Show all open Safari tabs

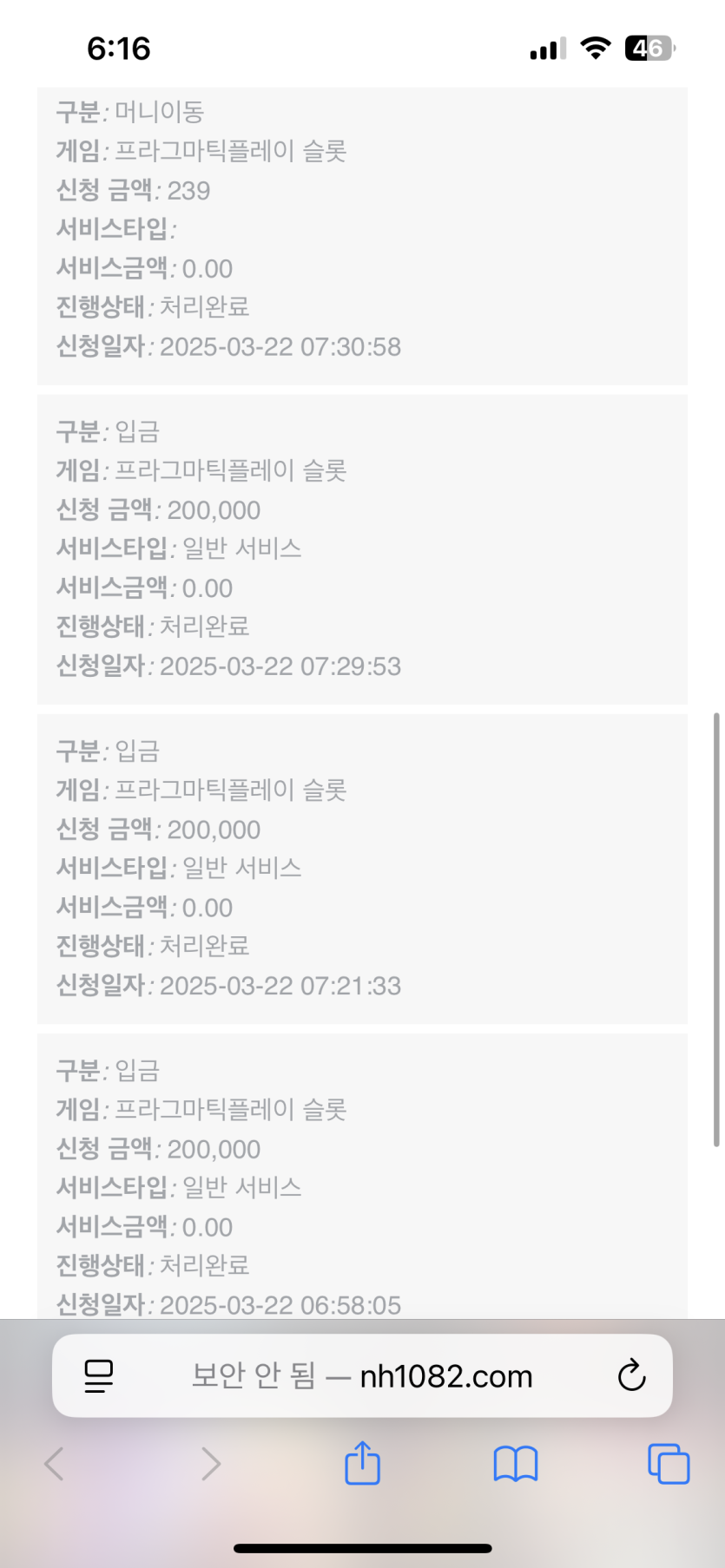pyautogui.click(x=668, y=1464)
